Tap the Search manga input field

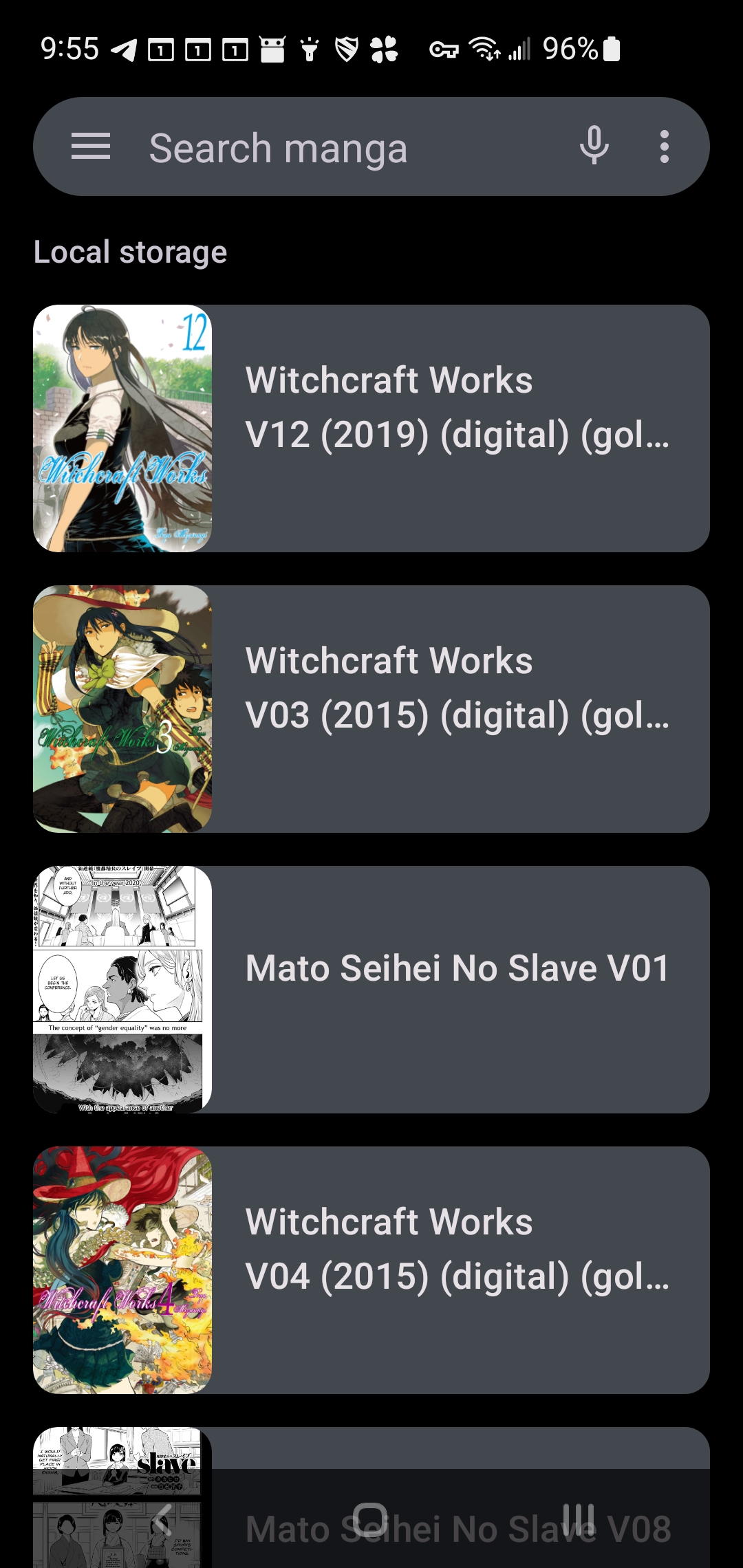tap(310, 146)
